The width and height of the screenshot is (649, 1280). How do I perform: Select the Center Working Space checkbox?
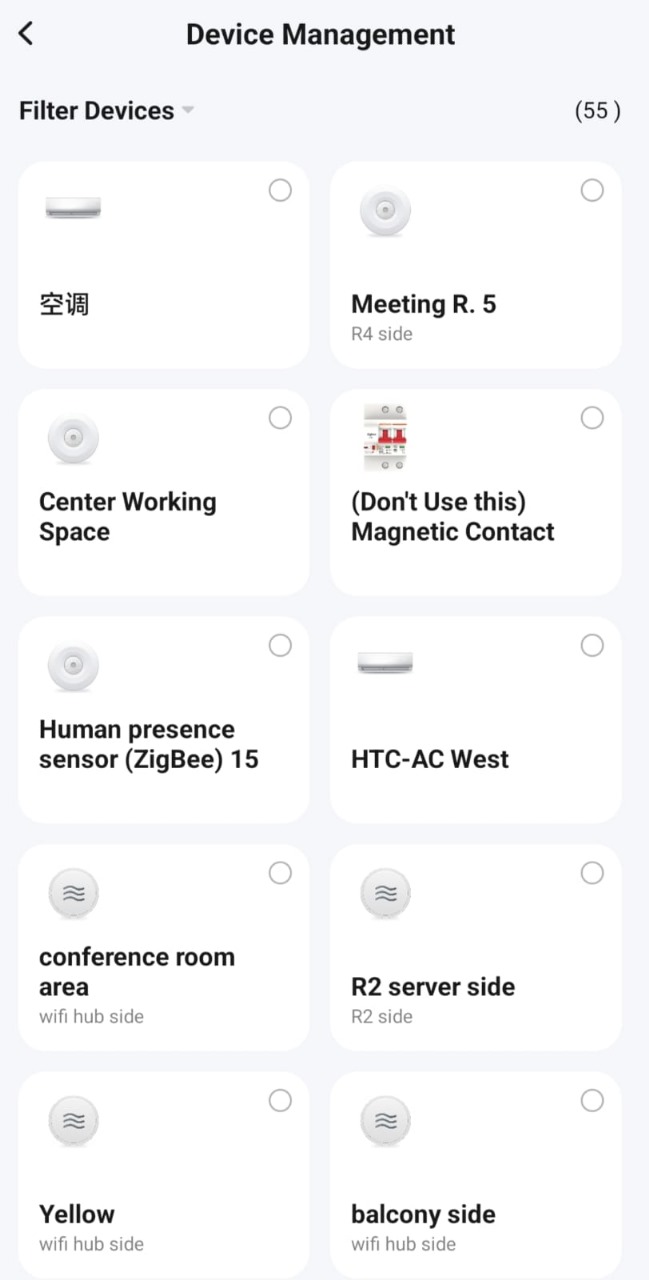point(280,418)
